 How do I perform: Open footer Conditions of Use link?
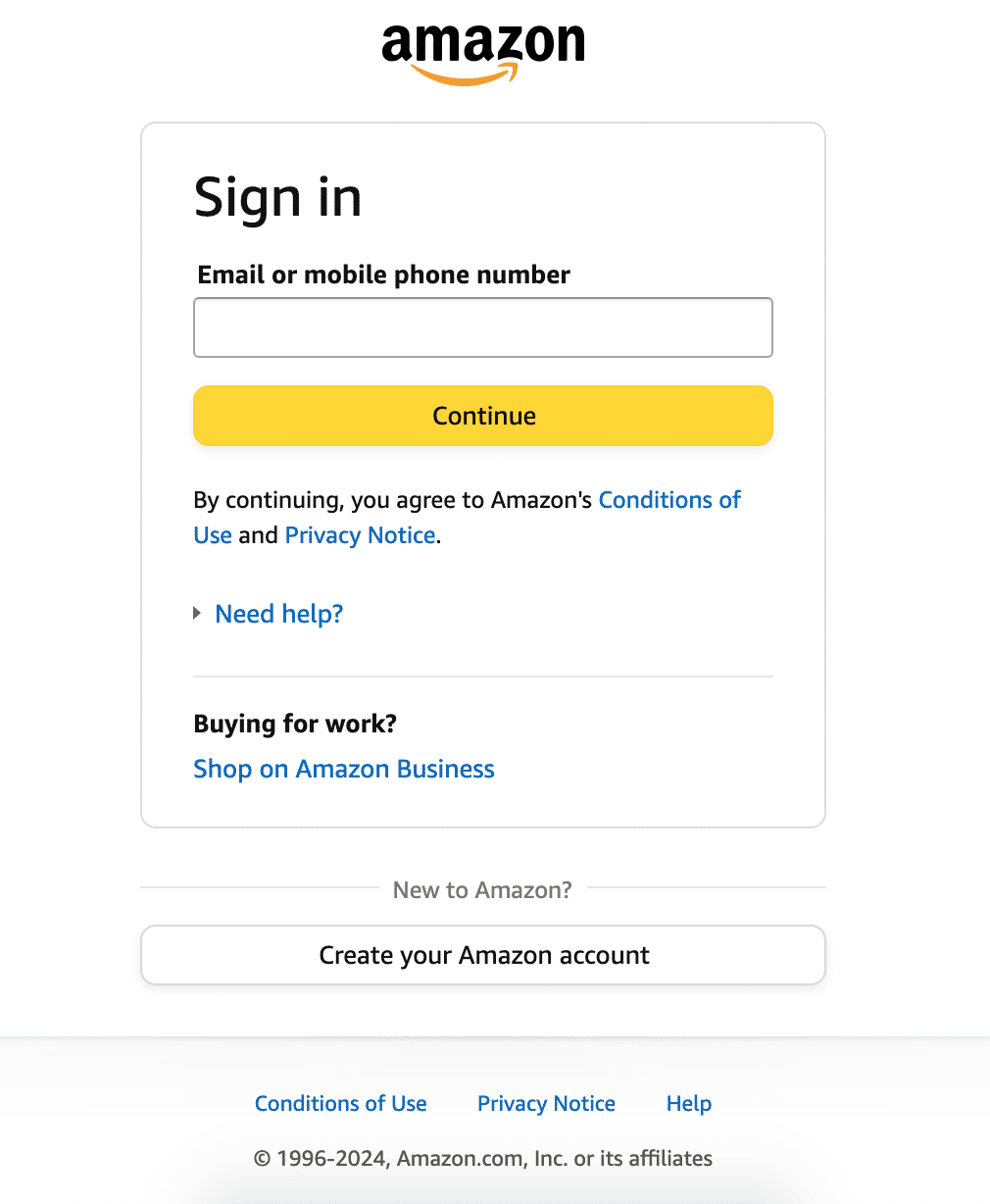click(340, 1103)
